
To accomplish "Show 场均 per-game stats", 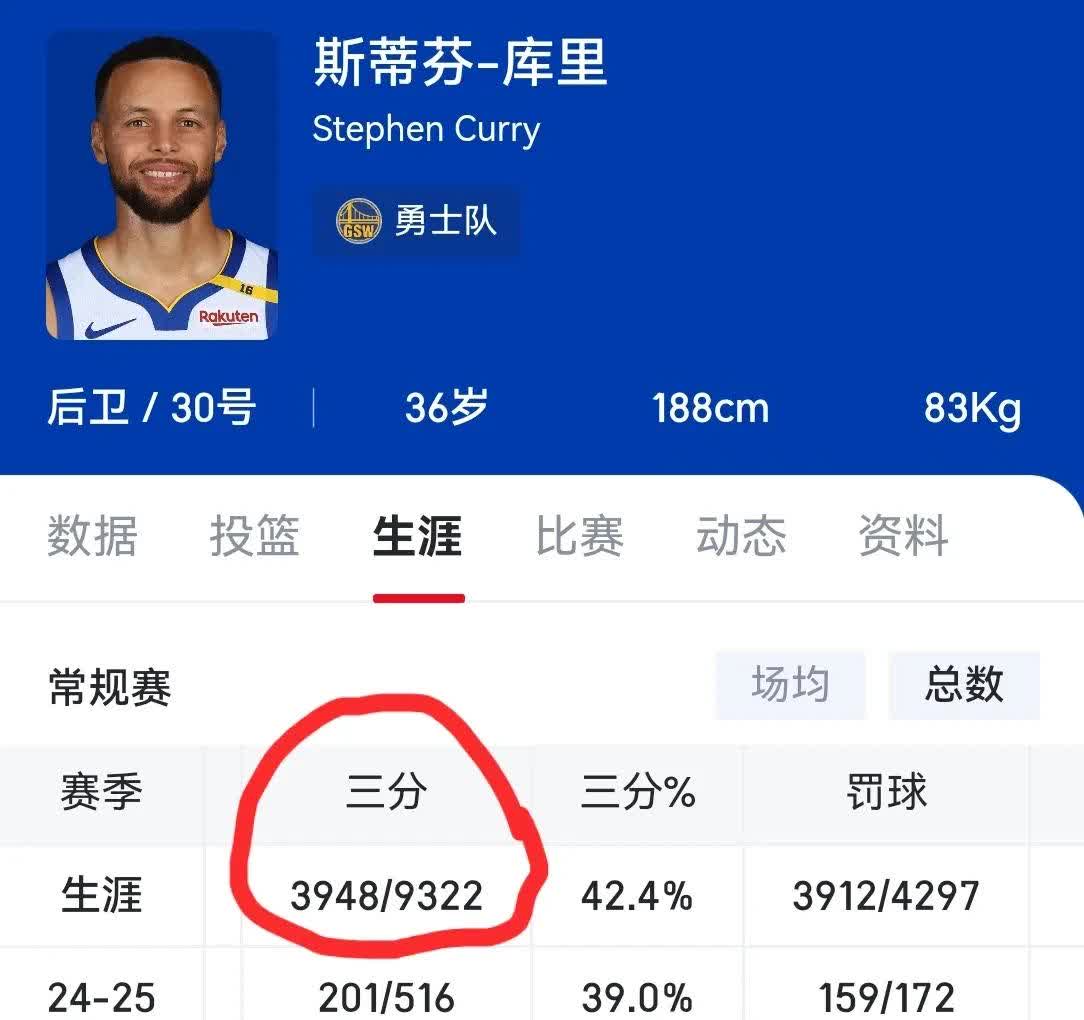I will point(790,685).
